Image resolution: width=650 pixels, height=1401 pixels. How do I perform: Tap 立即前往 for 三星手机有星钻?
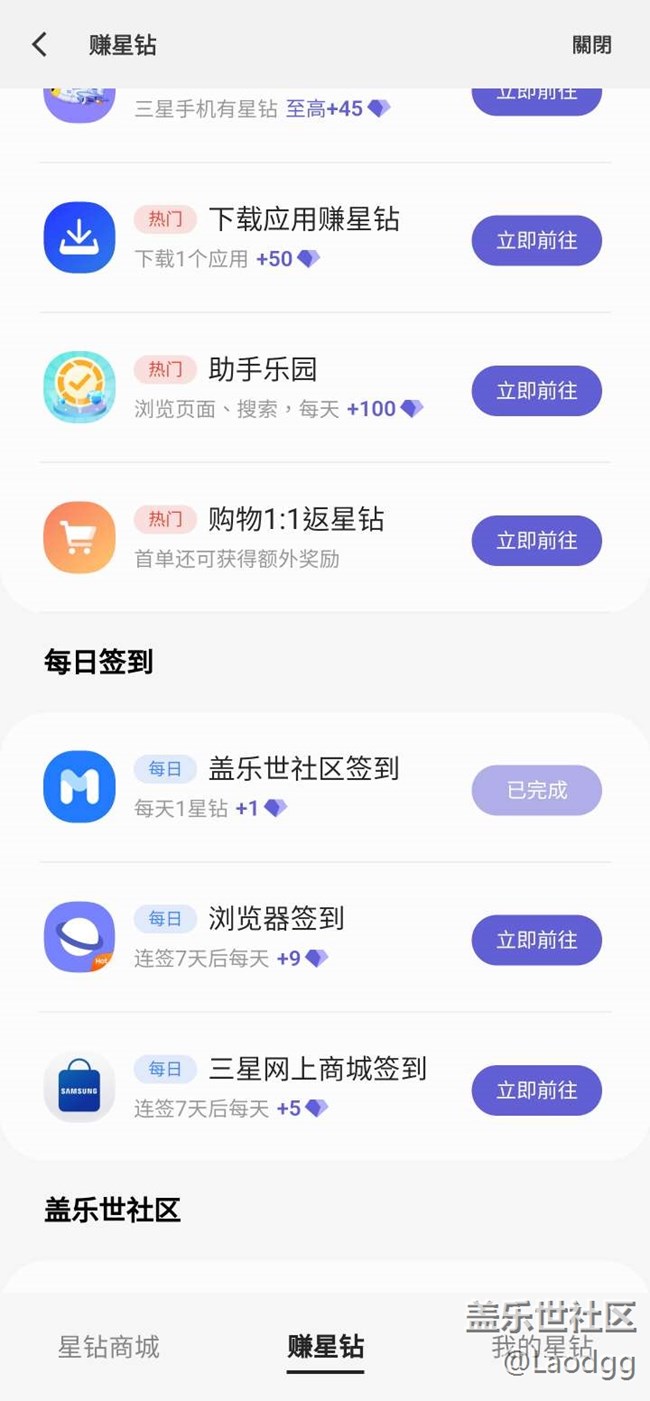(537, 96)
